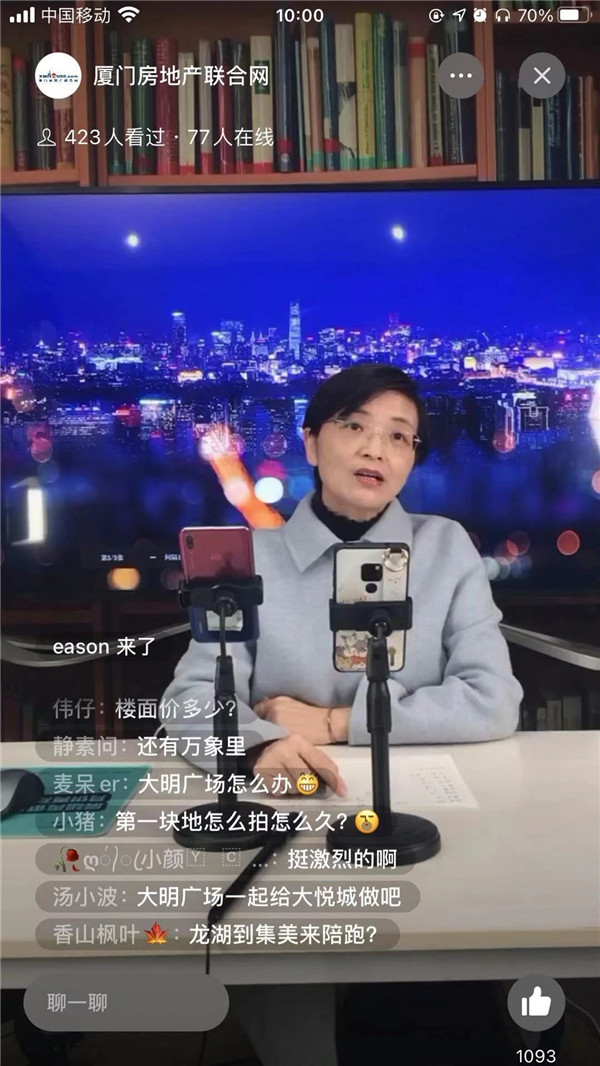Close the live stream
The height and width of the screenshot is (1066, 600).
point(542,76)
